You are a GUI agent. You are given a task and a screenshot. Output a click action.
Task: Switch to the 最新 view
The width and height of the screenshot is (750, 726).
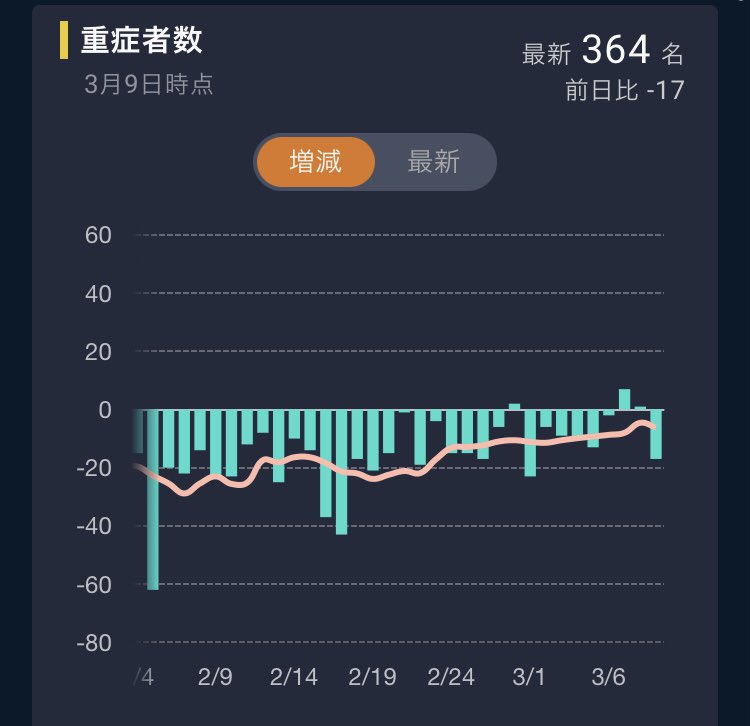434,162
